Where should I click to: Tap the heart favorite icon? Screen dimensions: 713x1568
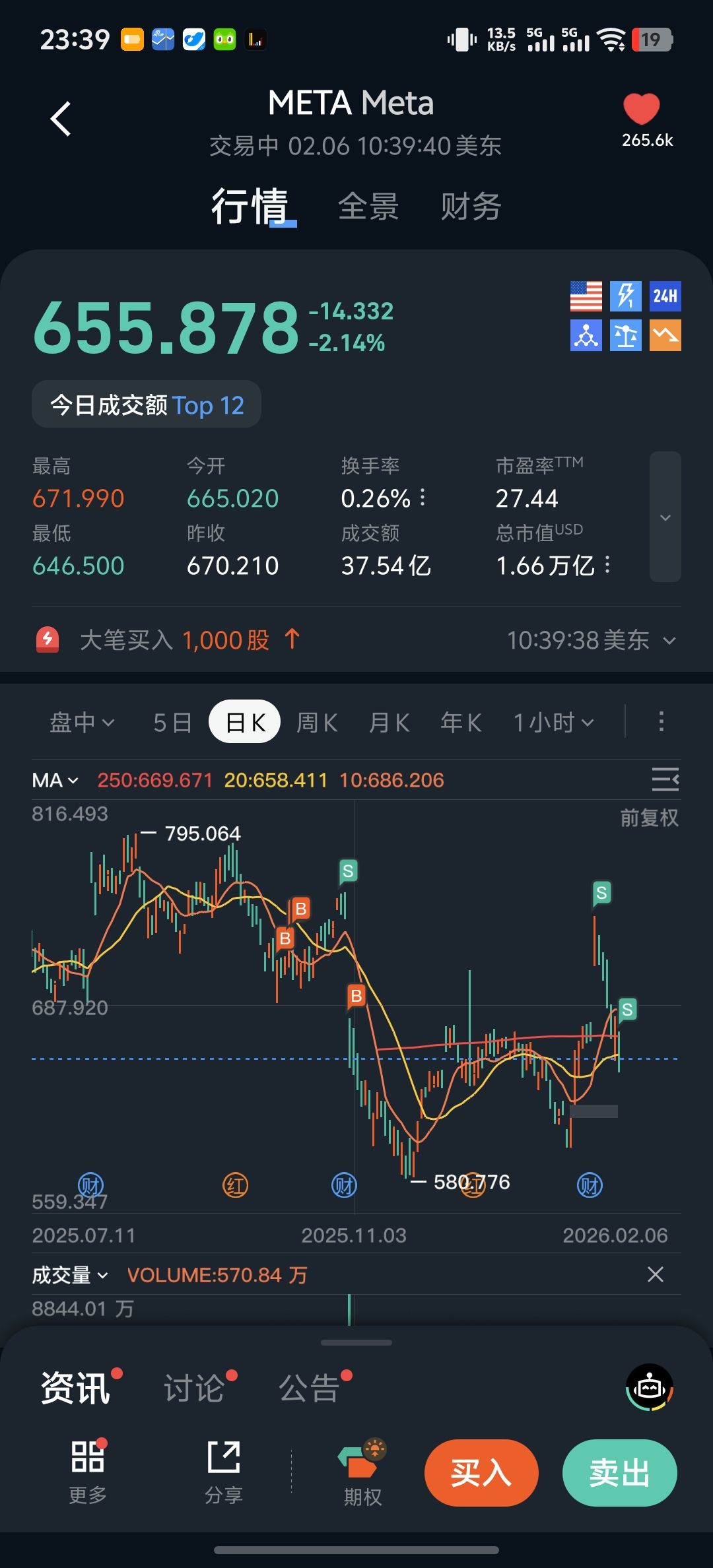click(641, 109)
